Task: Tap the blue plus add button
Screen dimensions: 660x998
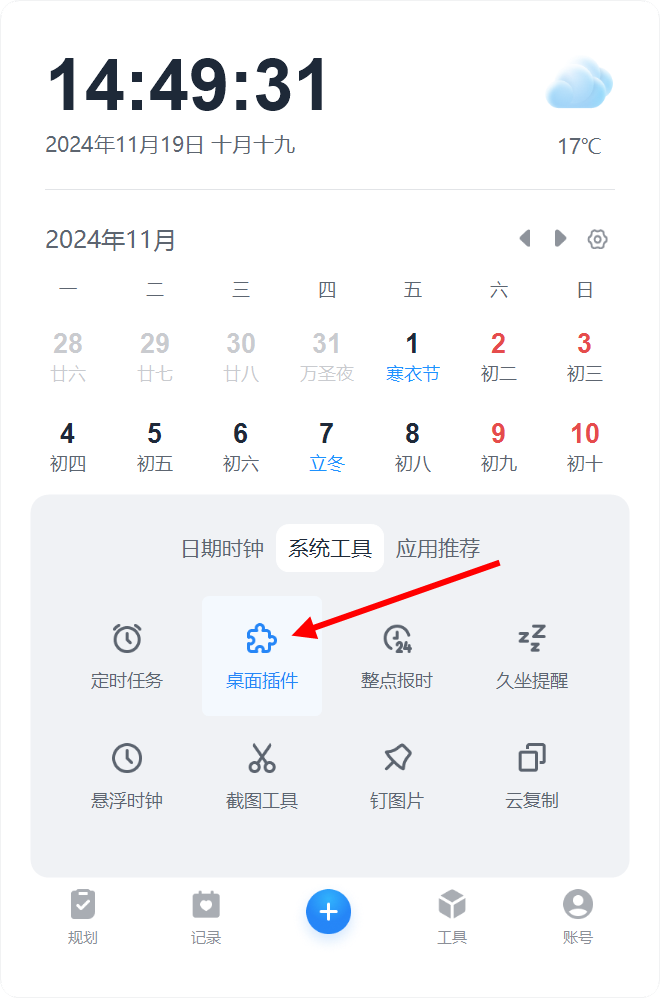Action: pos(329,911)
